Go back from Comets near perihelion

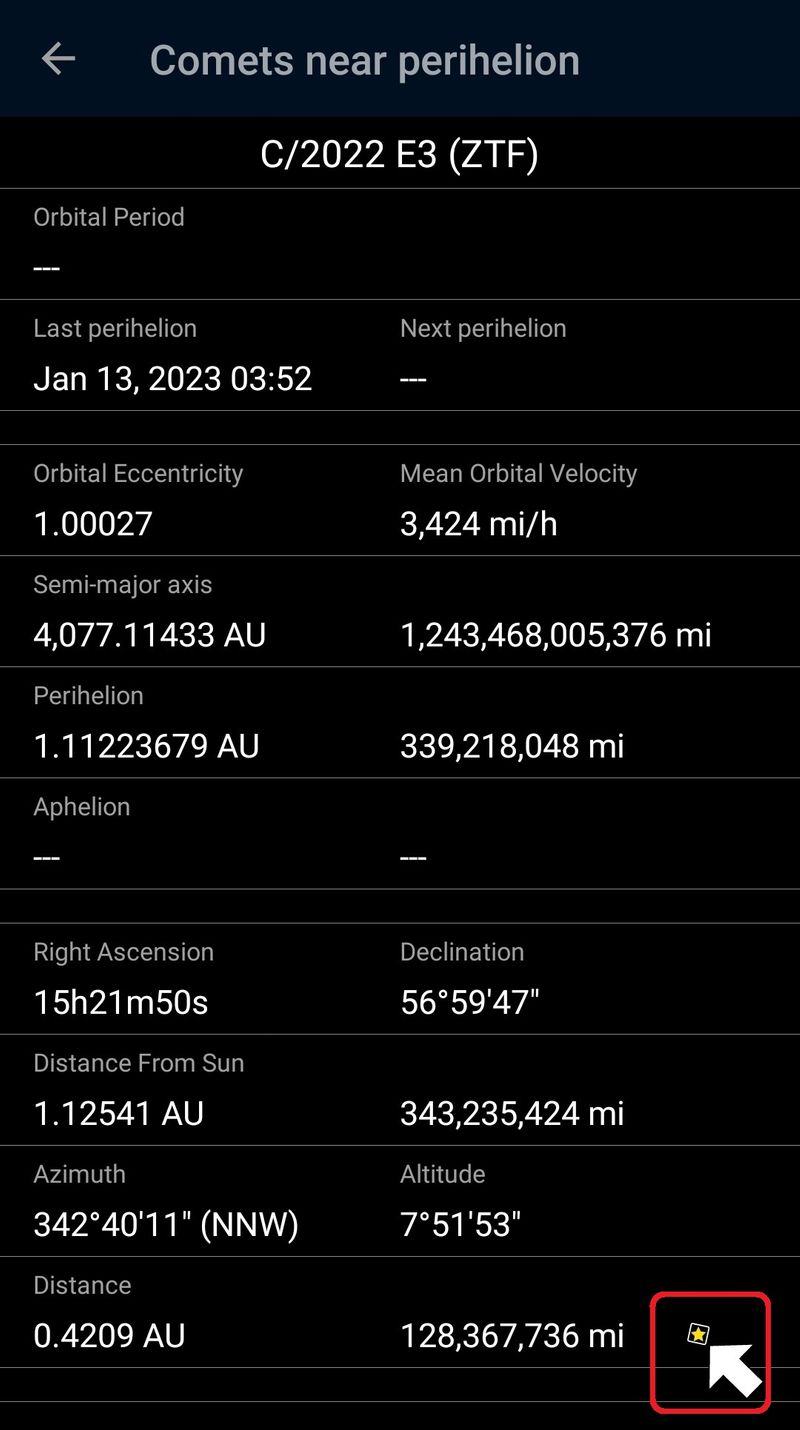click(x=58, y=59)
